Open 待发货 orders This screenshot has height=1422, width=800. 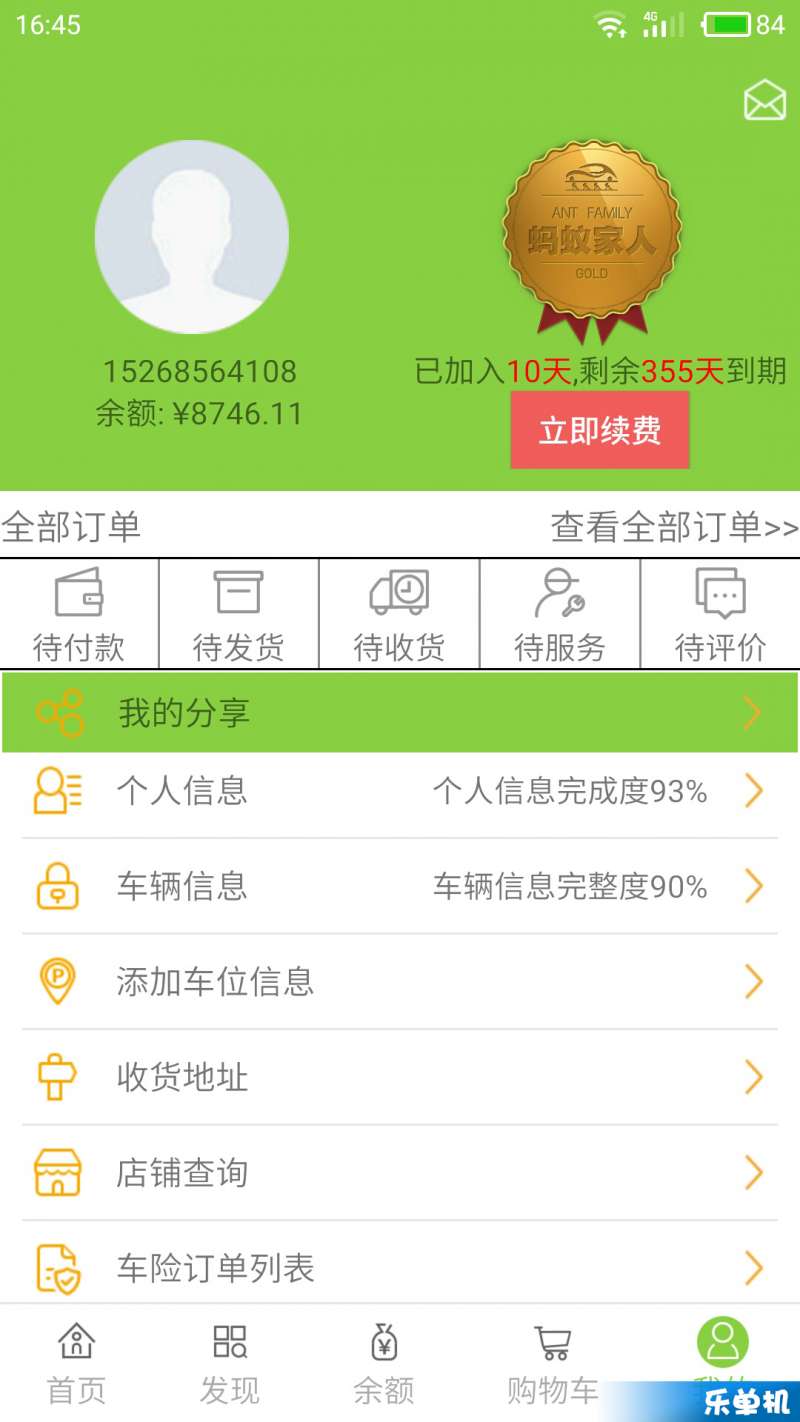[x=239, y=614]
